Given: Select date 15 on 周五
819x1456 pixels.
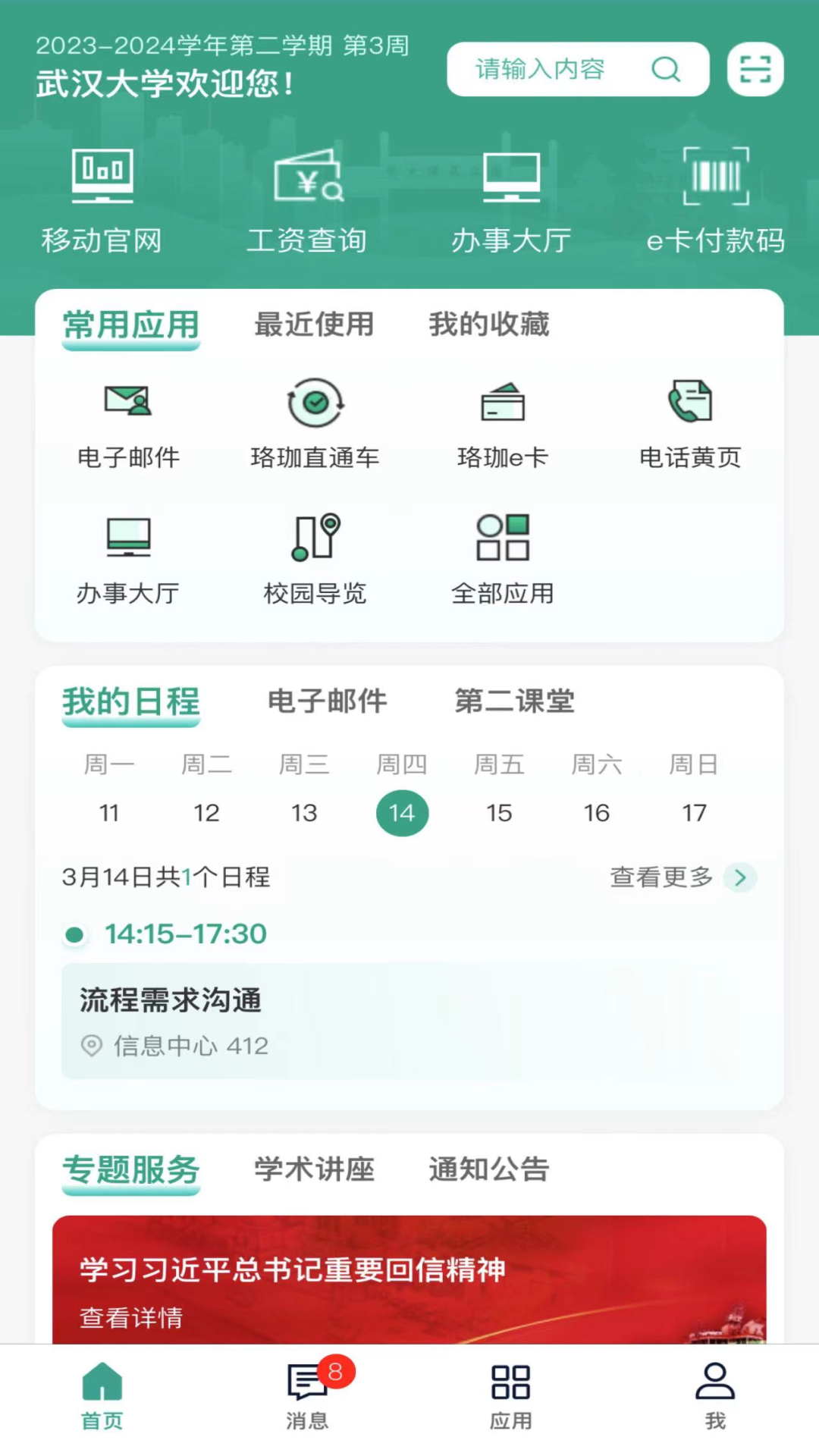Looking at the screenshot, I should [x=499, y=812].
